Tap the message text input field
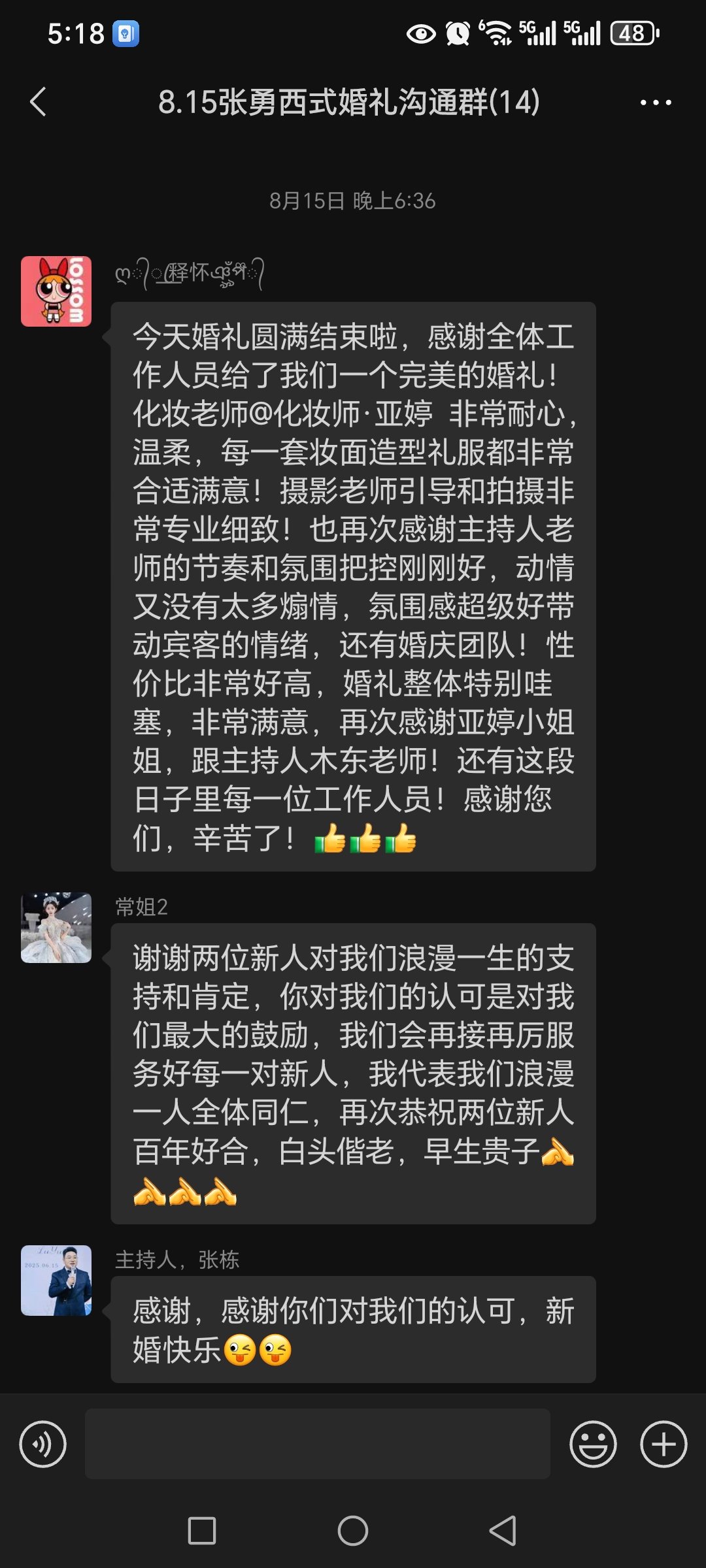The height and width of the screenshot is (1568, 706). (318, 1444)
